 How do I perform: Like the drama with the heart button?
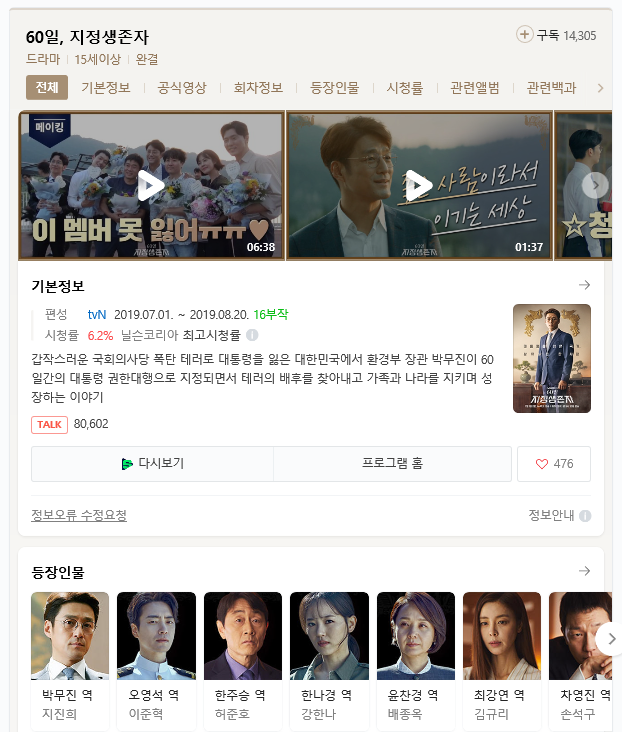coord(554,464)
